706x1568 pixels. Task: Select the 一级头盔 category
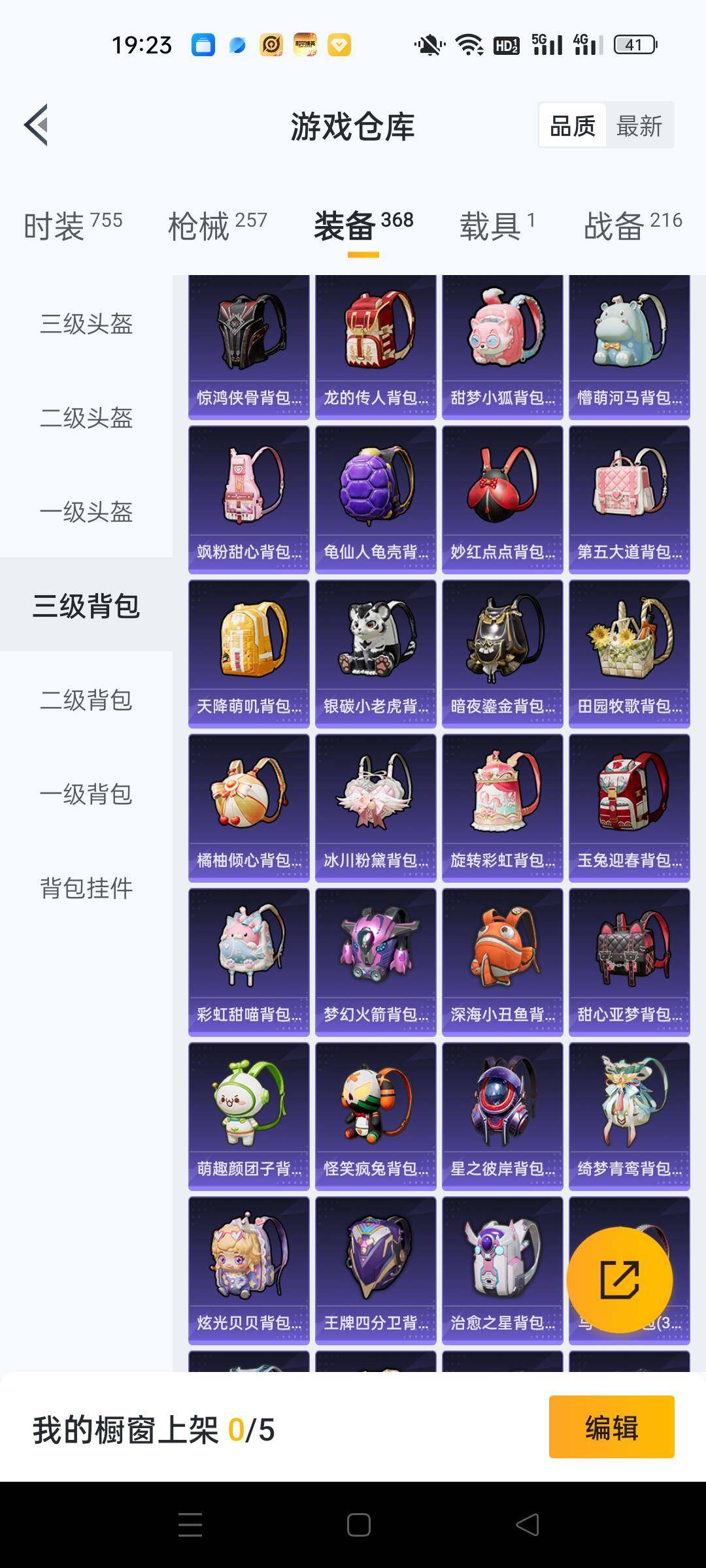(86, 512)
